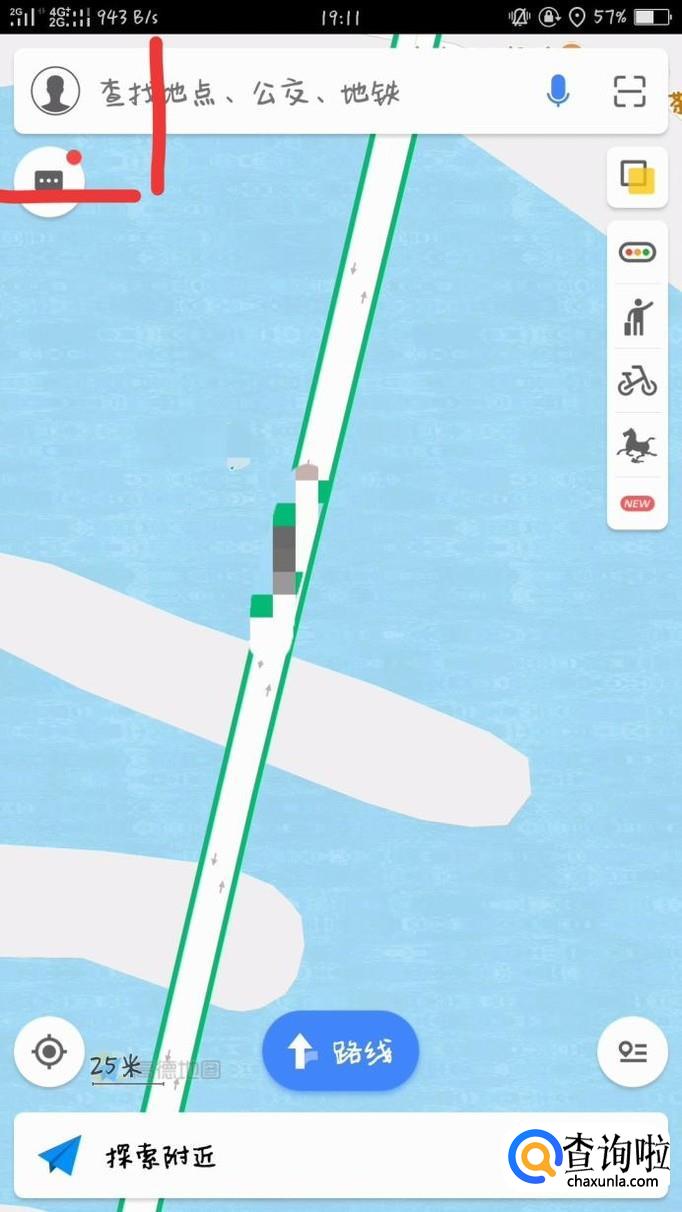This screenshot has width=682, height=1212.
Task: Open the taxi hailing shortcut
Action: 637,316
